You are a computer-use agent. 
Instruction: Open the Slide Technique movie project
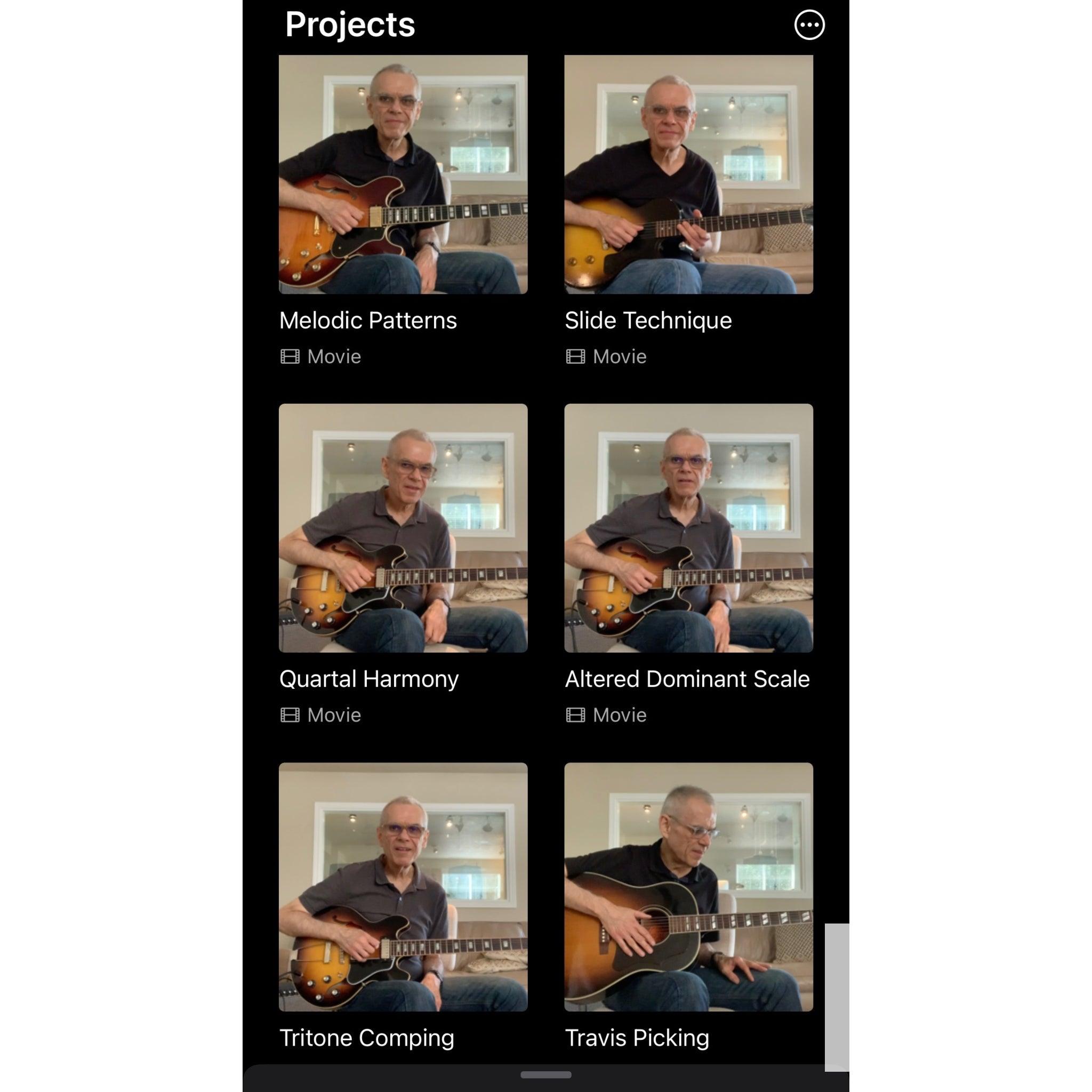(688, 174)
